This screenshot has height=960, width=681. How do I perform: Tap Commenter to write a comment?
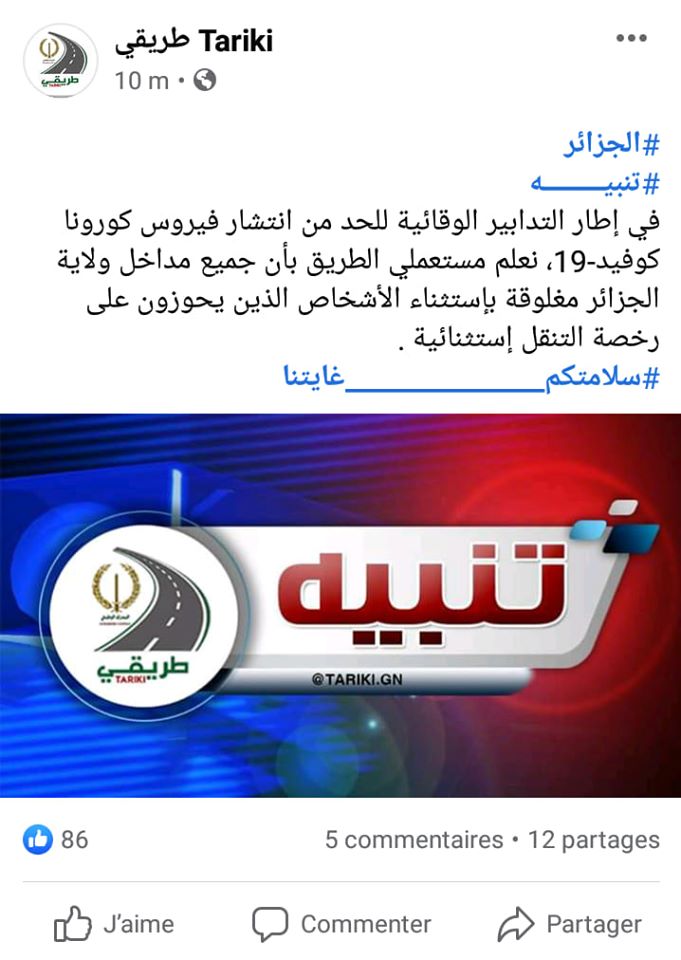341,924
